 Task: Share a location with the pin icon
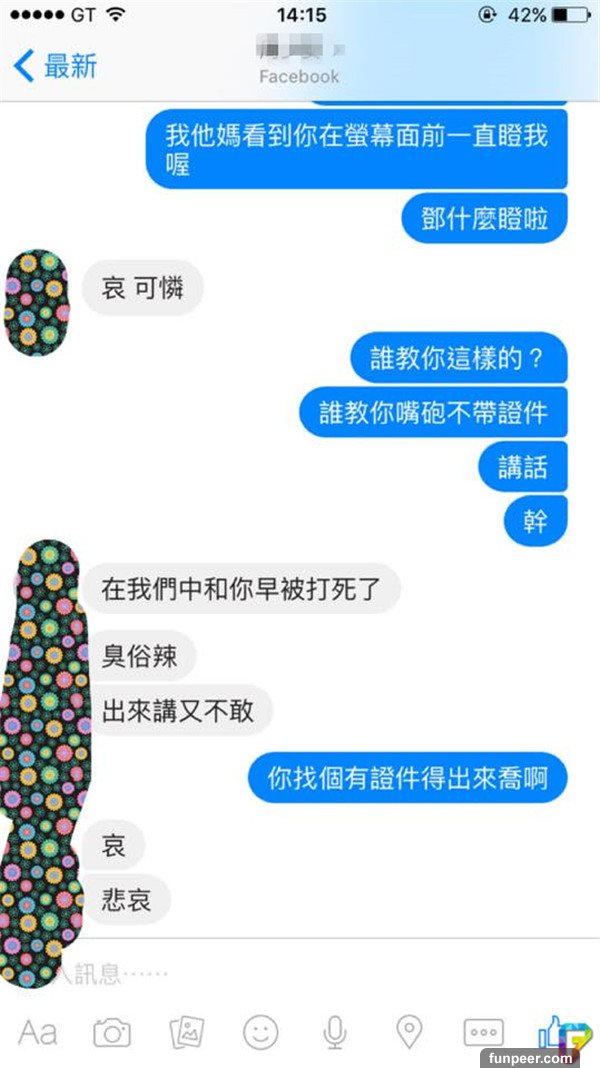409,1032
